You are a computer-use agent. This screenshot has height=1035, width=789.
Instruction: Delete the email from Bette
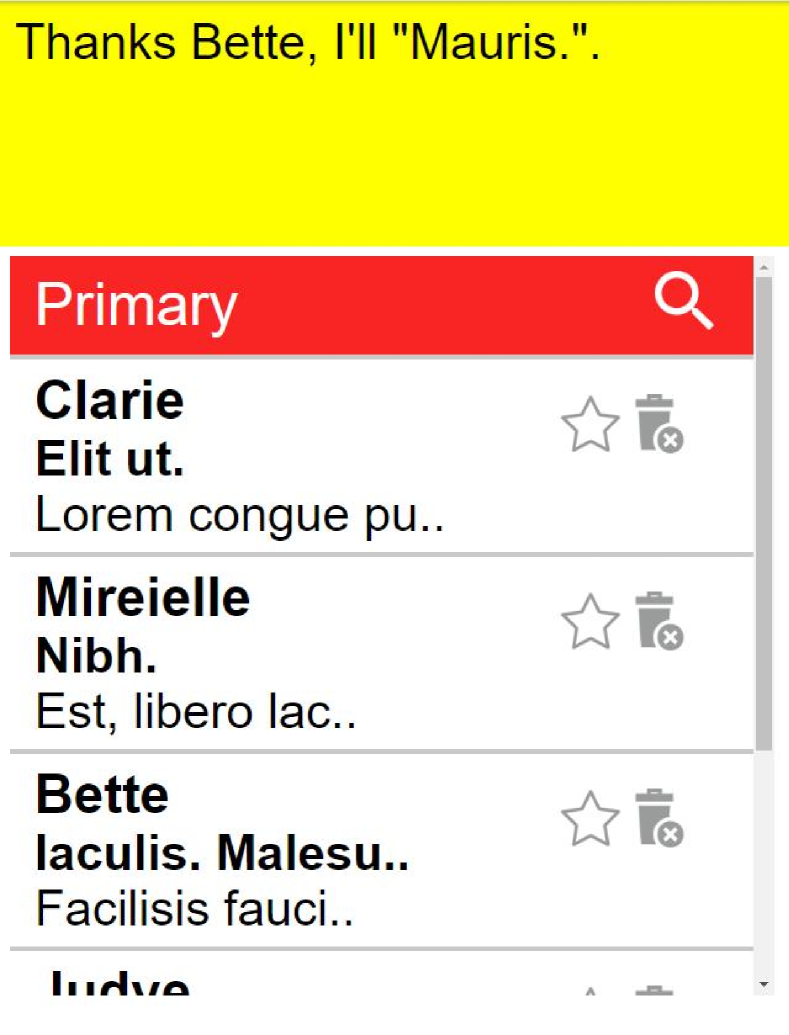[658, 819]
